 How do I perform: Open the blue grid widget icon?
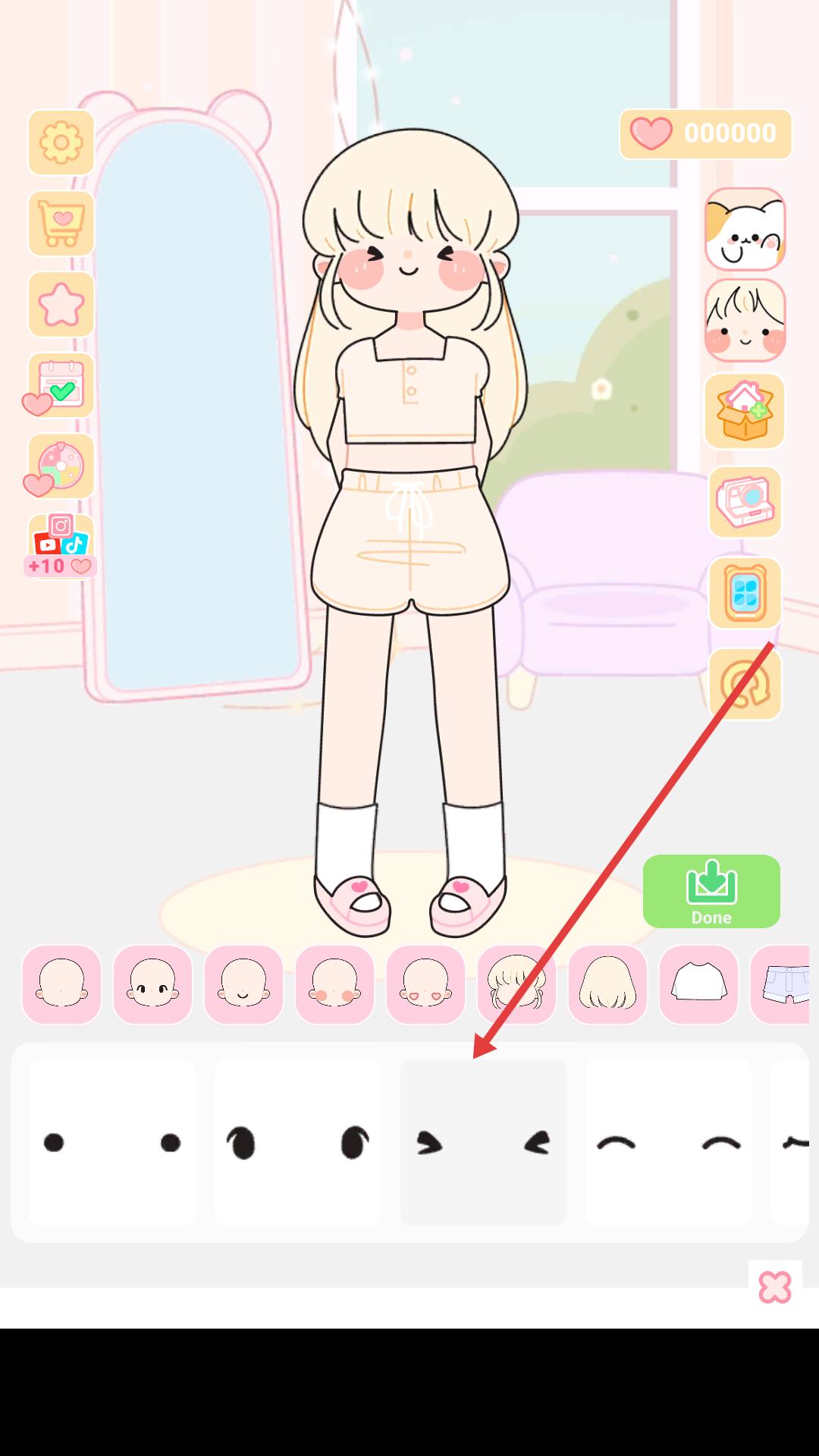pos(745,593)
